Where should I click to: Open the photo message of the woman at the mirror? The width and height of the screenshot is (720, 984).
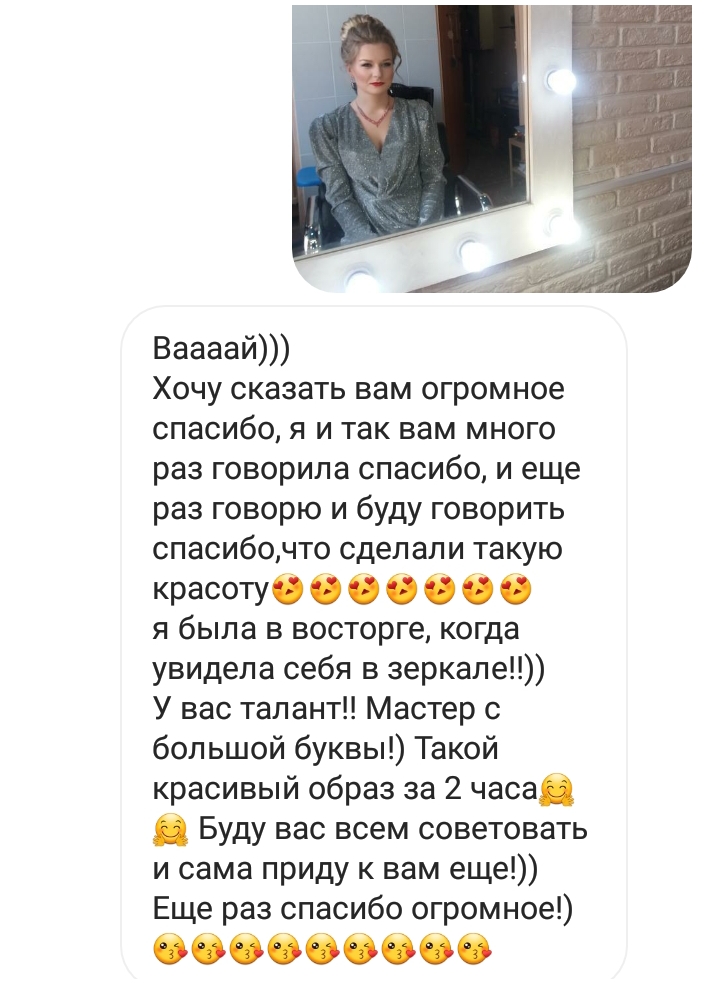[491, 148]
